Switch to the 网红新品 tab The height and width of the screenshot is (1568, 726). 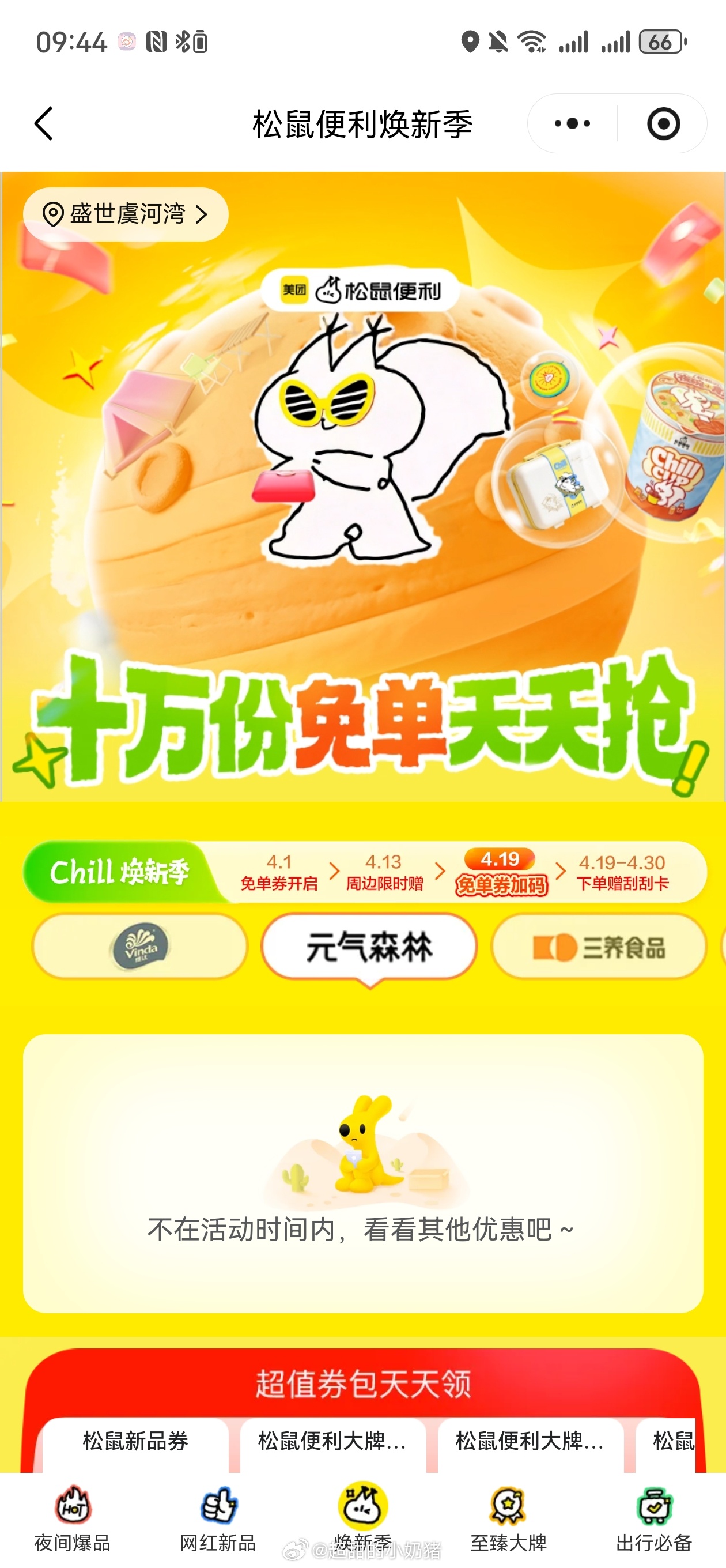coord(218,1518)
